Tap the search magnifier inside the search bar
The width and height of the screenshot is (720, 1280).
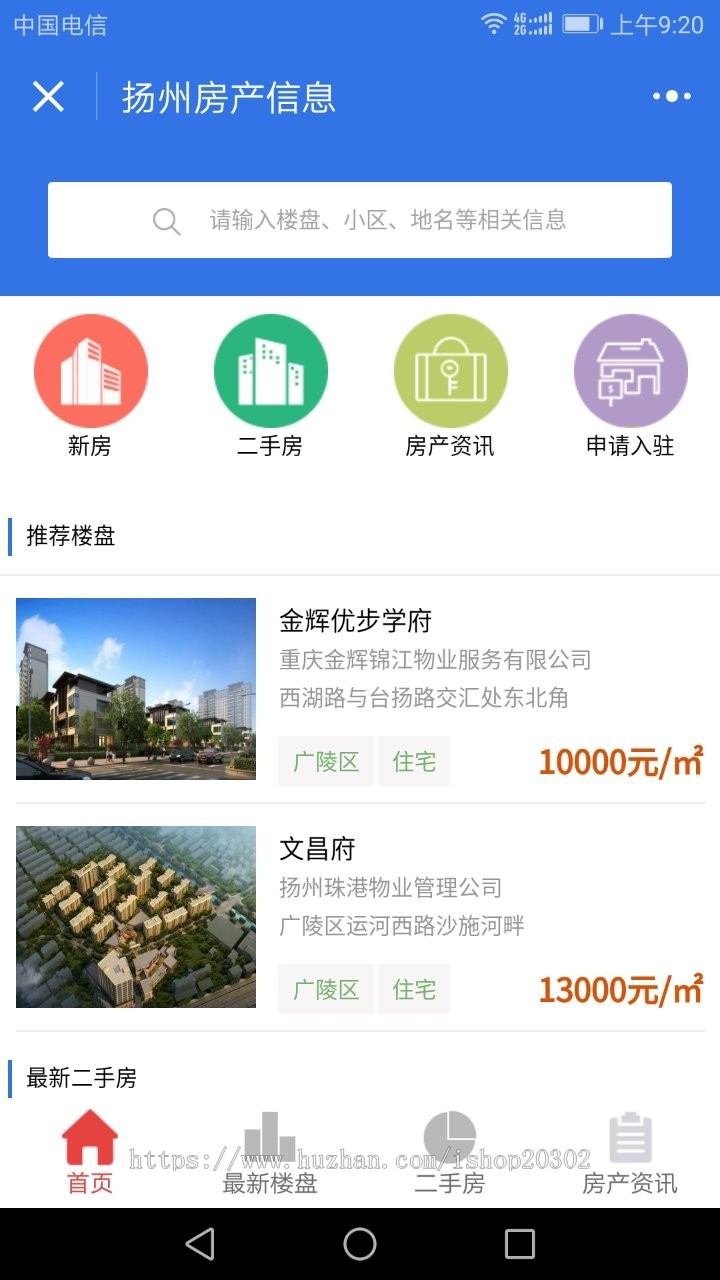click(x=166, y=219)
